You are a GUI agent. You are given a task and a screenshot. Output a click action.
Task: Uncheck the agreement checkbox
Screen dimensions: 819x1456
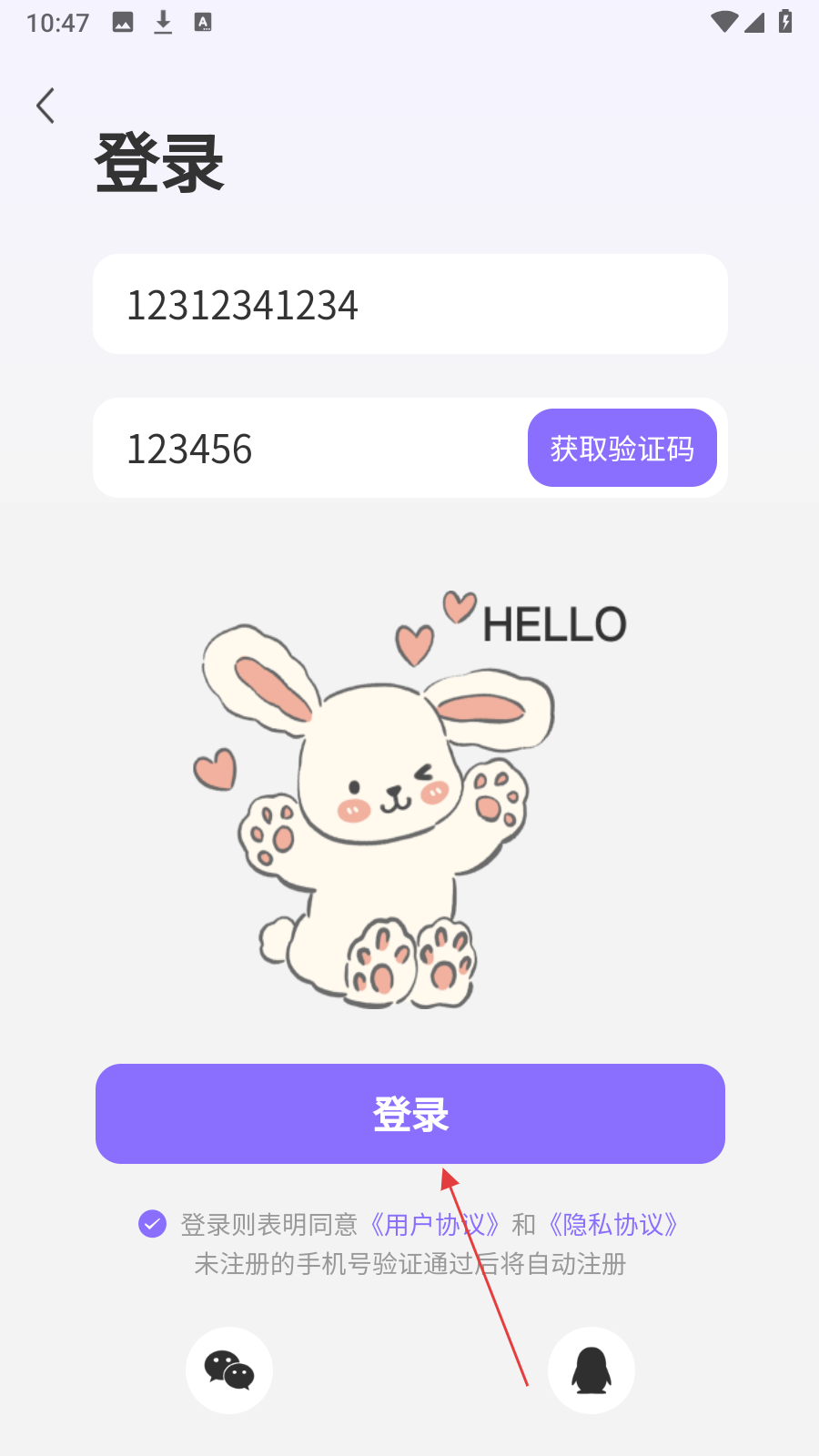(152, 1224)
